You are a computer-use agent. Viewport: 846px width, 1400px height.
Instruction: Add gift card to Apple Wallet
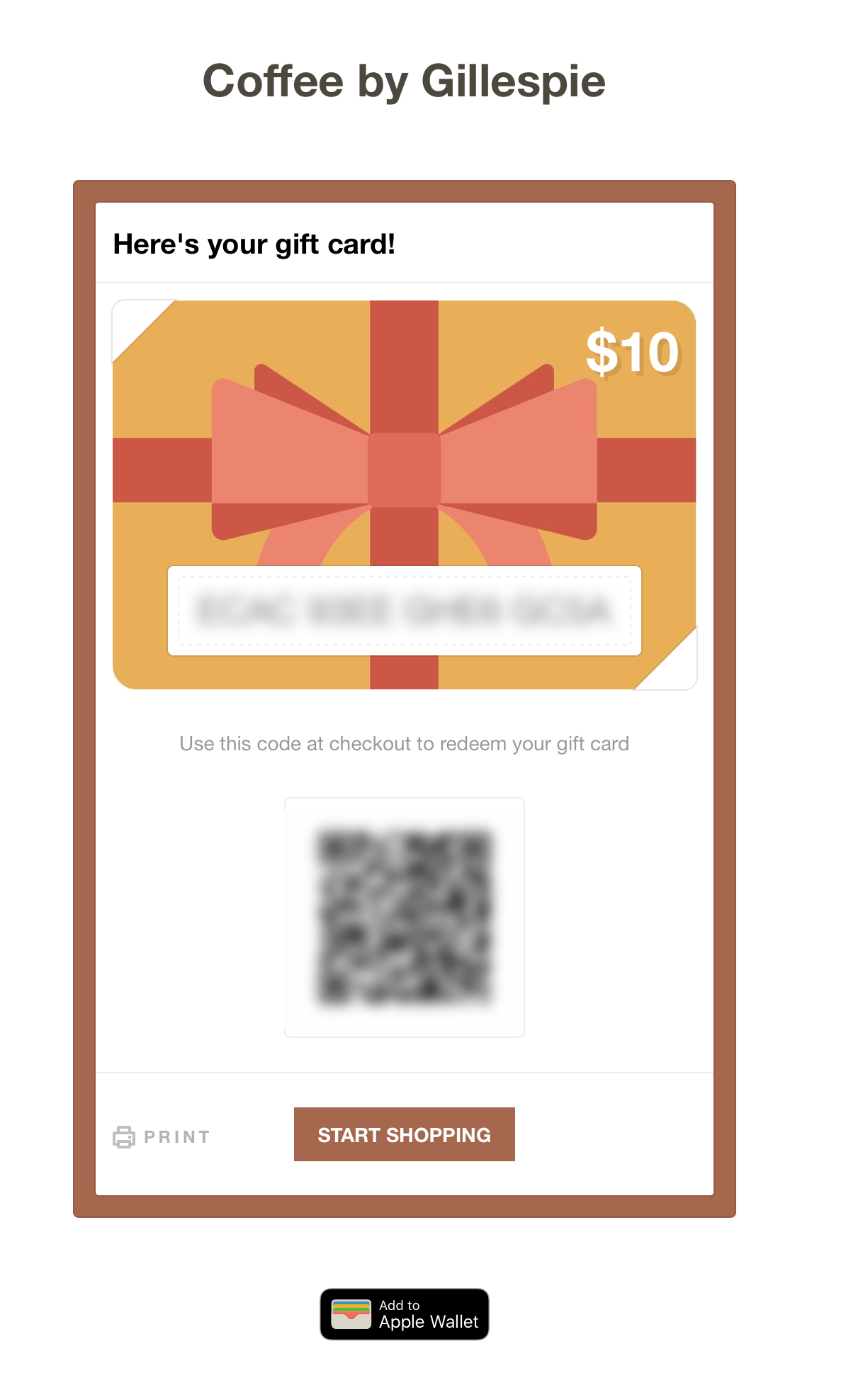click(404, 1314)
